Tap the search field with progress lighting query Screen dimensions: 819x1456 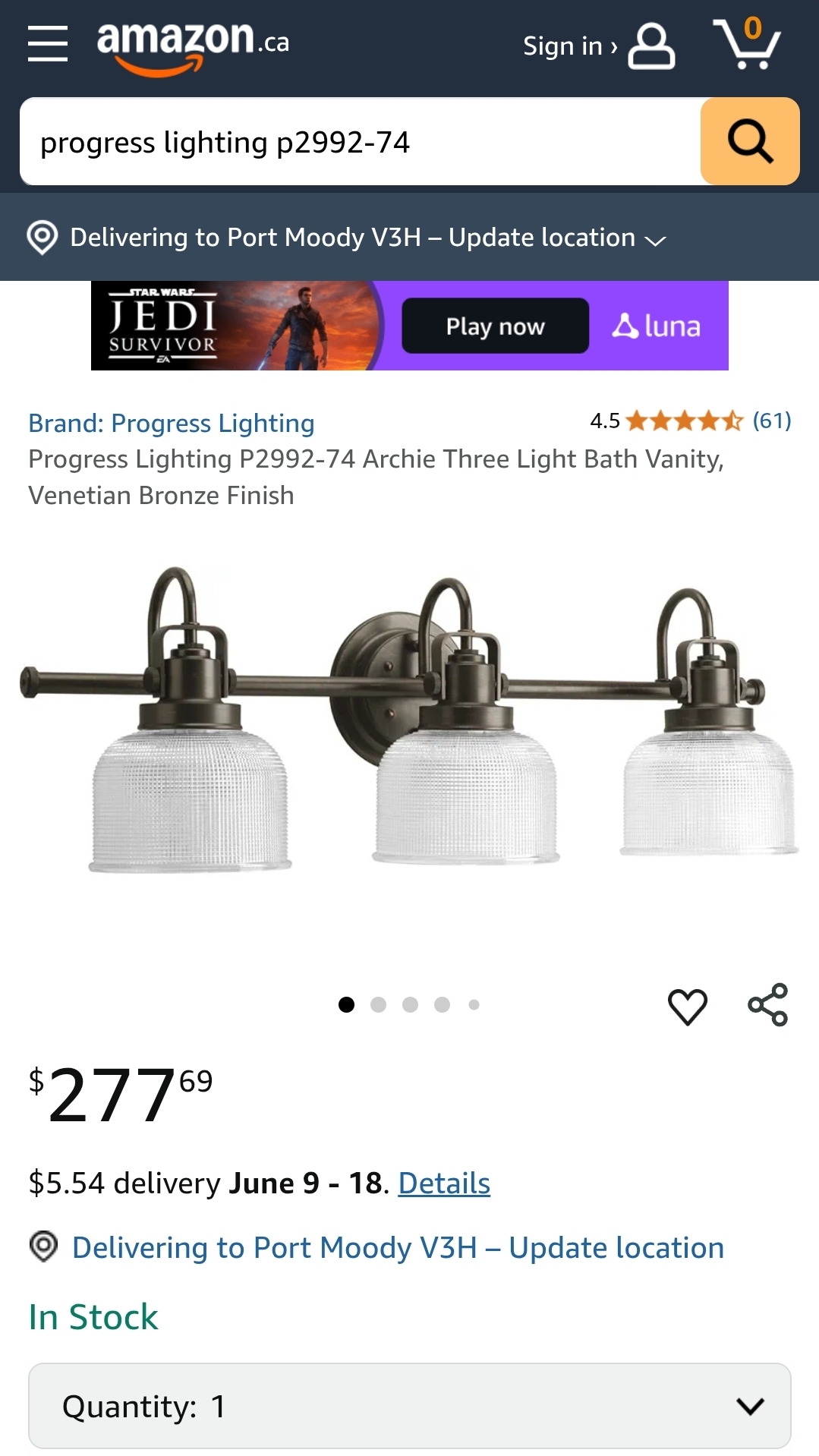click(x=361, y=142)
